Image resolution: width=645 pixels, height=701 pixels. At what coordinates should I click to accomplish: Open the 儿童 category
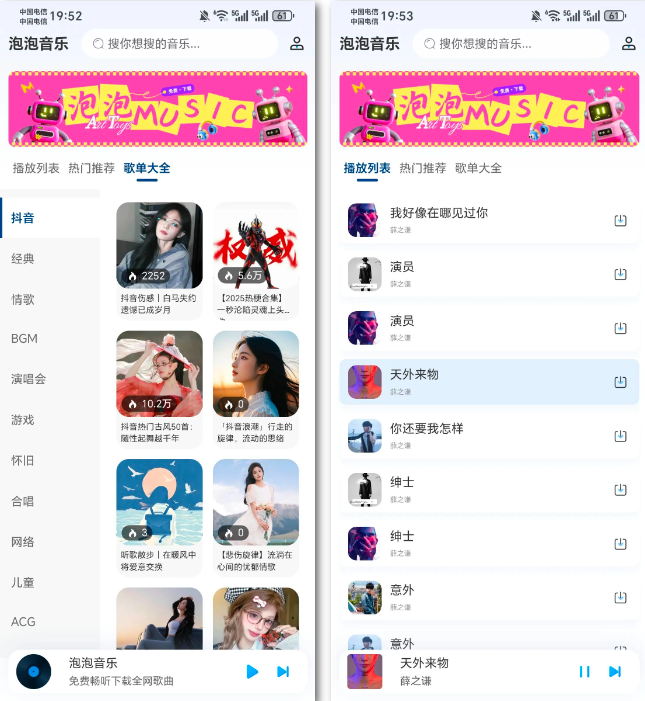(23, 581)
